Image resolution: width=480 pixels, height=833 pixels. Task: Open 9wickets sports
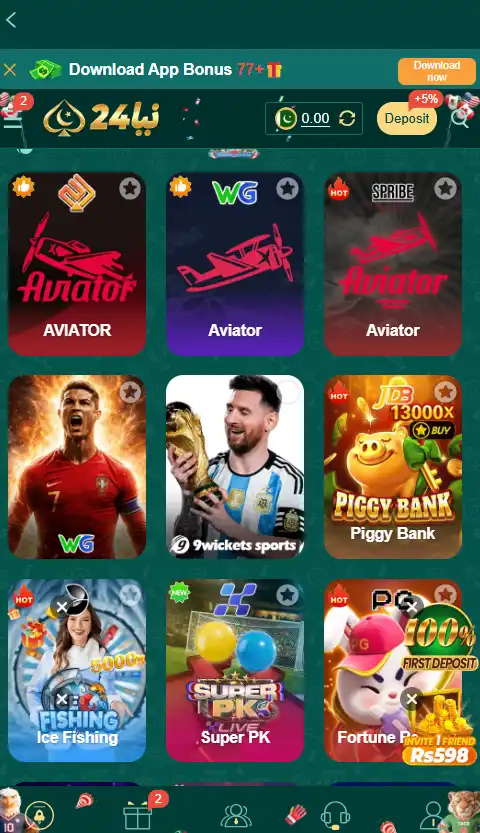pos(235,467)
